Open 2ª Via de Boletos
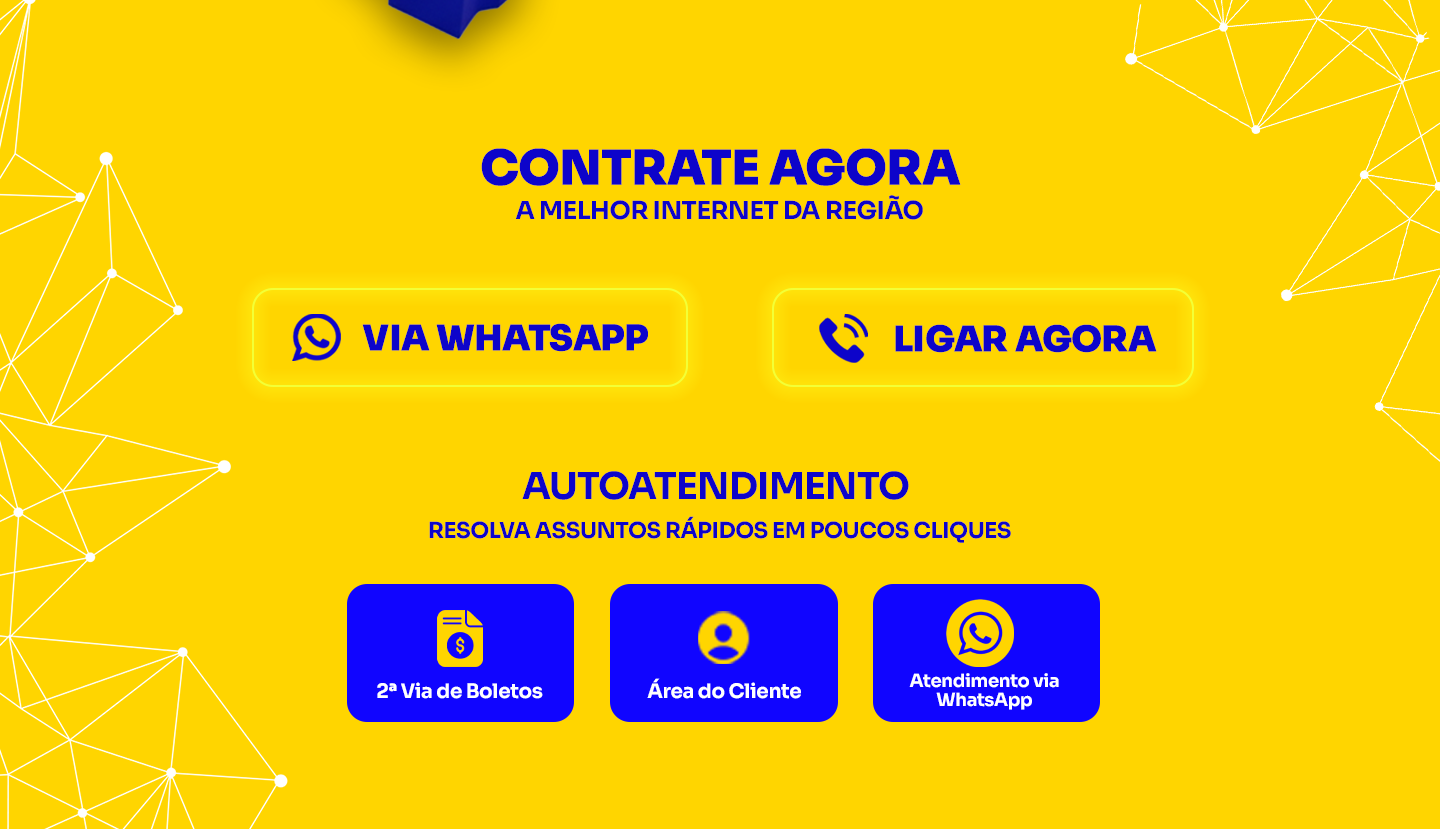Screen dimensions: 1440x829 (460, 653)
